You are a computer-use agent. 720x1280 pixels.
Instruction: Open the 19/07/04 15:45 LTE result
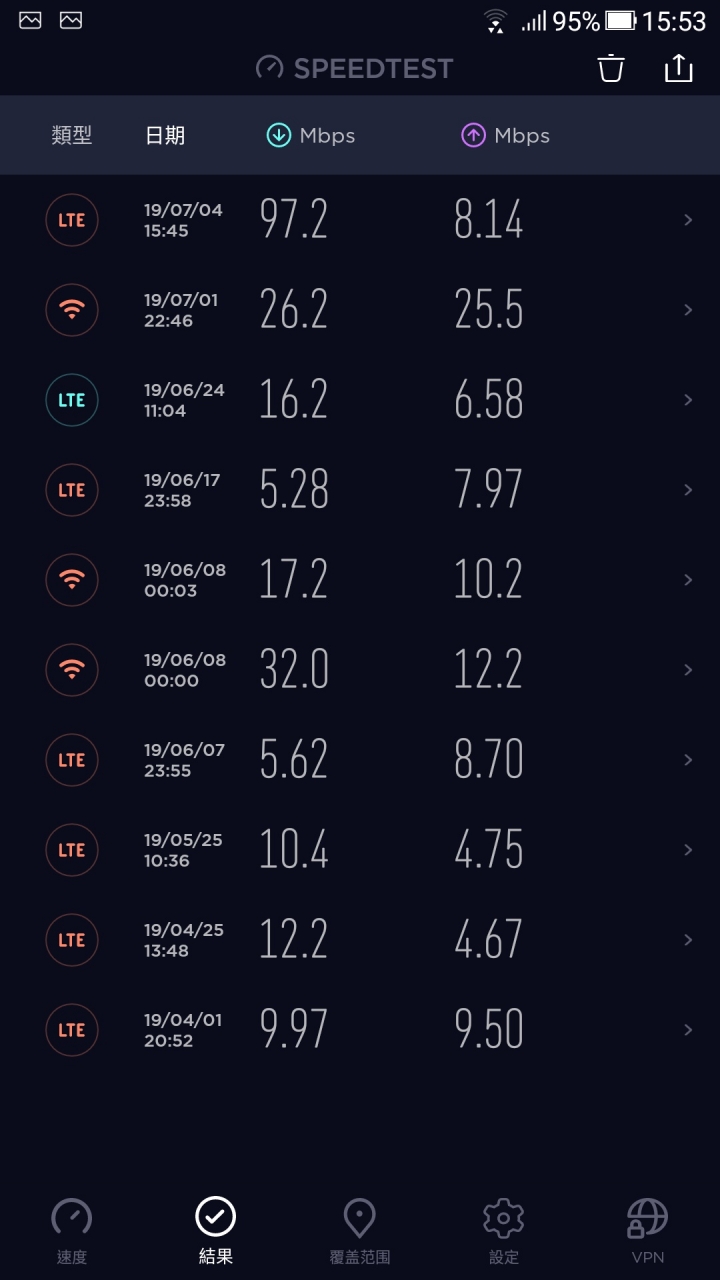pos(360,220)
